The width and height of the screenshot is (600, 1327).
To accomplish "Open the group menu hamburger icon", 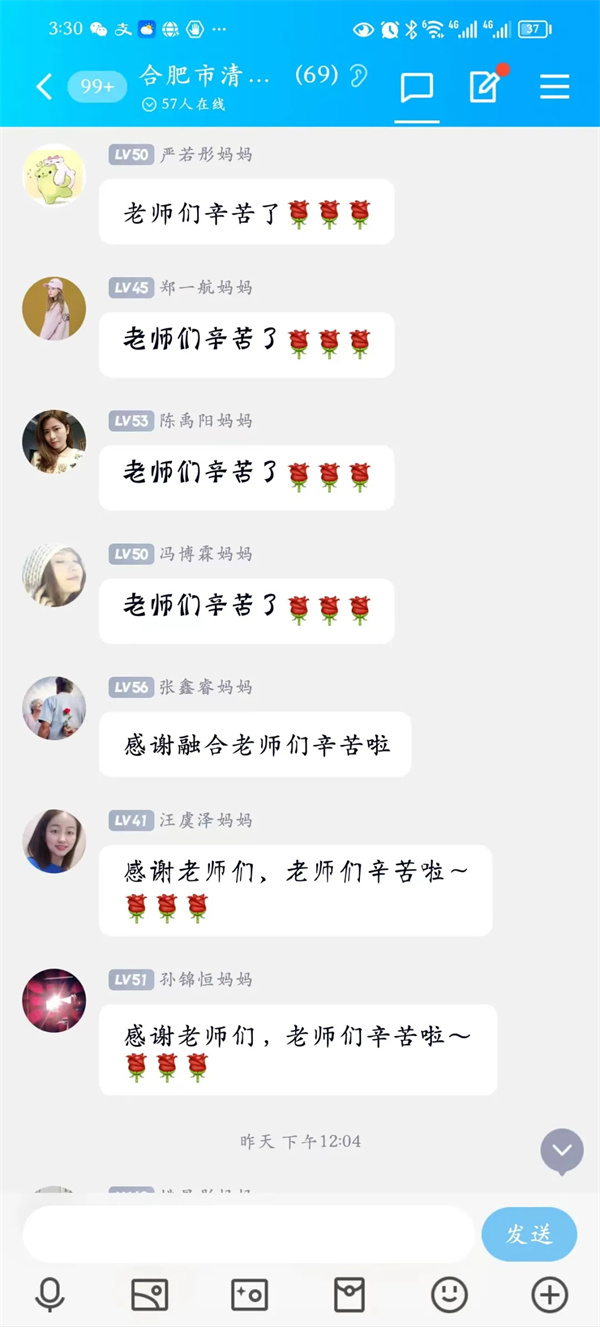I will point(554,87).
